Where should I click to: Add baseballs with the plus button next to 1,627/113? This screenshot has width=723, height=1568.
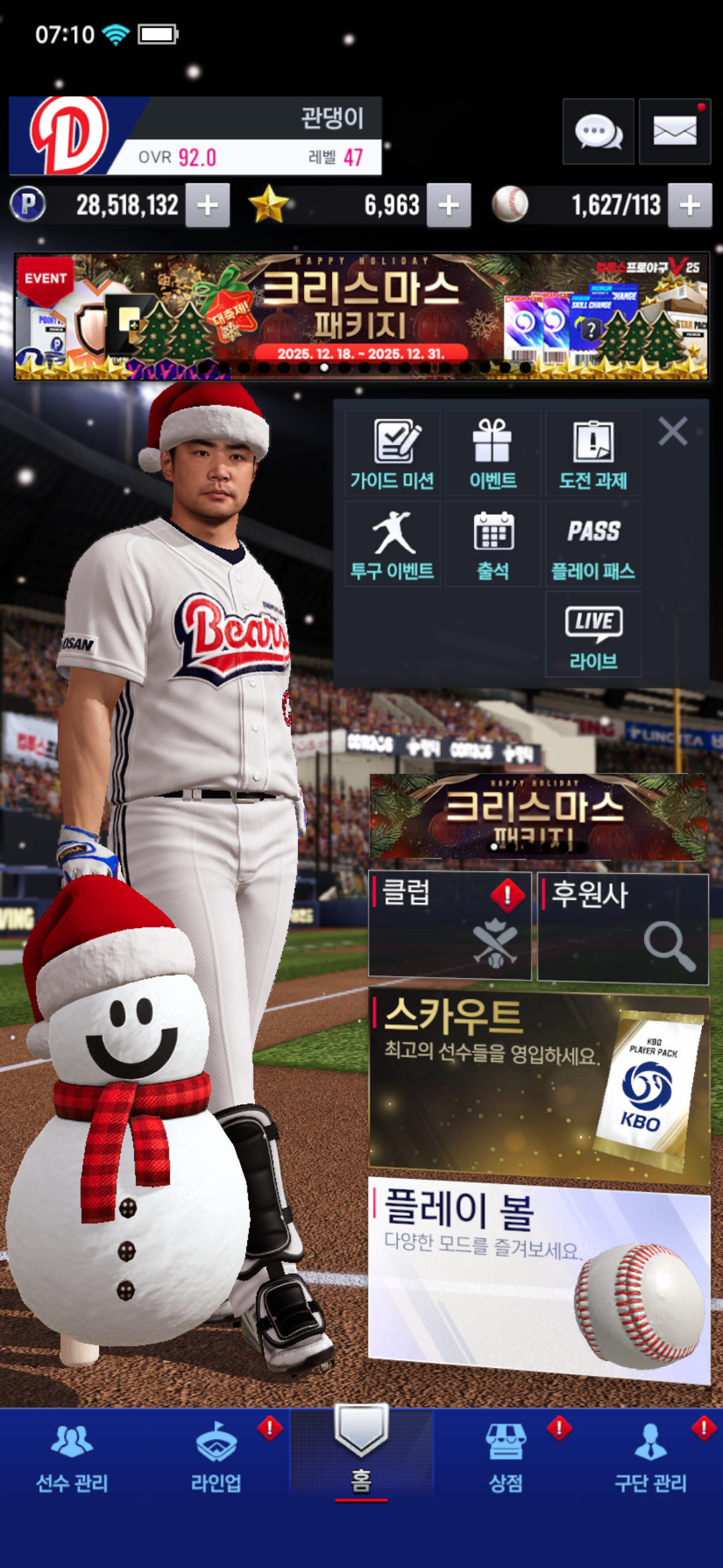tap(690, 206)
